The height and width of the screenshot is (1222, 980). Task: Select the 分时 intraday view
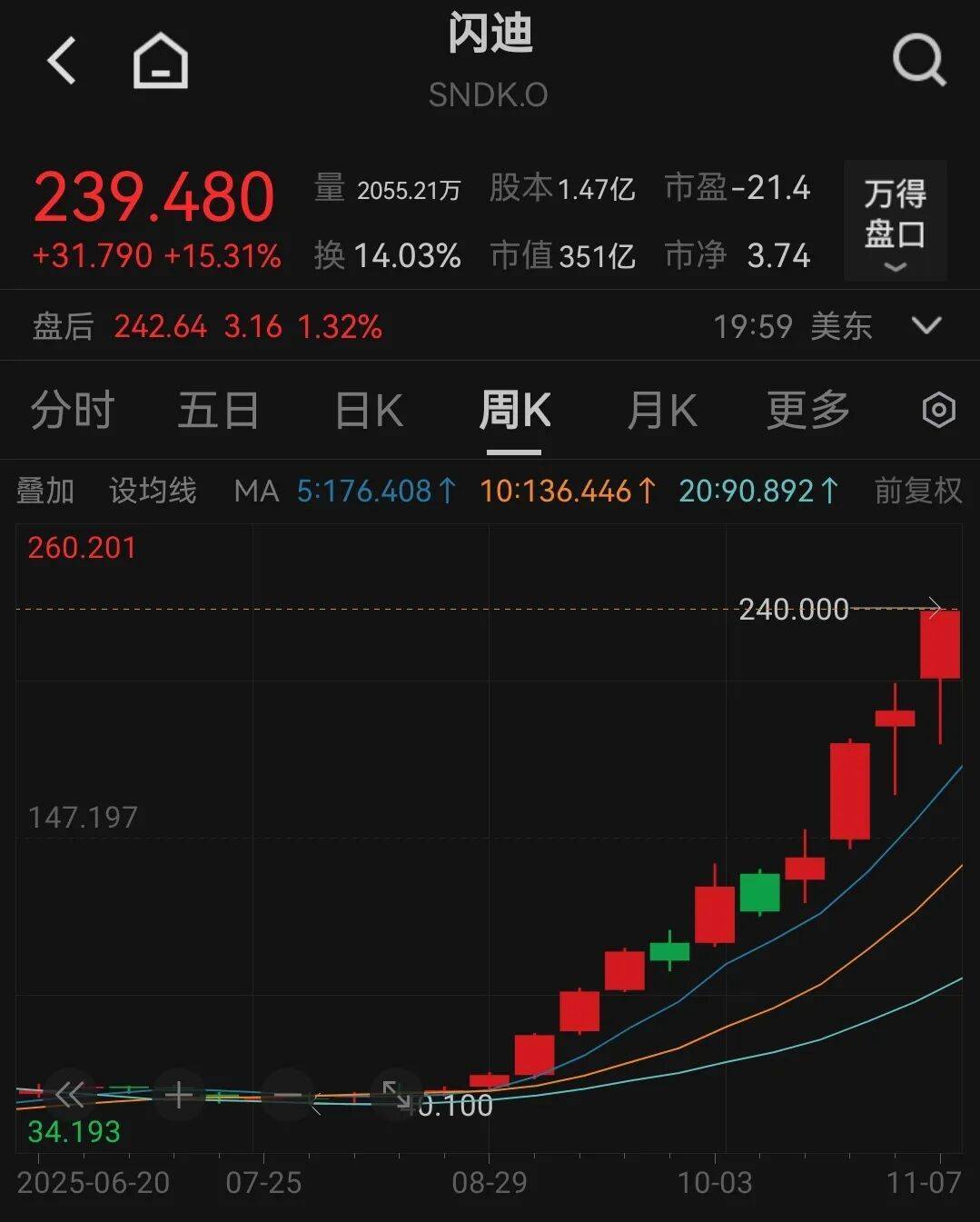click(73, 411)
